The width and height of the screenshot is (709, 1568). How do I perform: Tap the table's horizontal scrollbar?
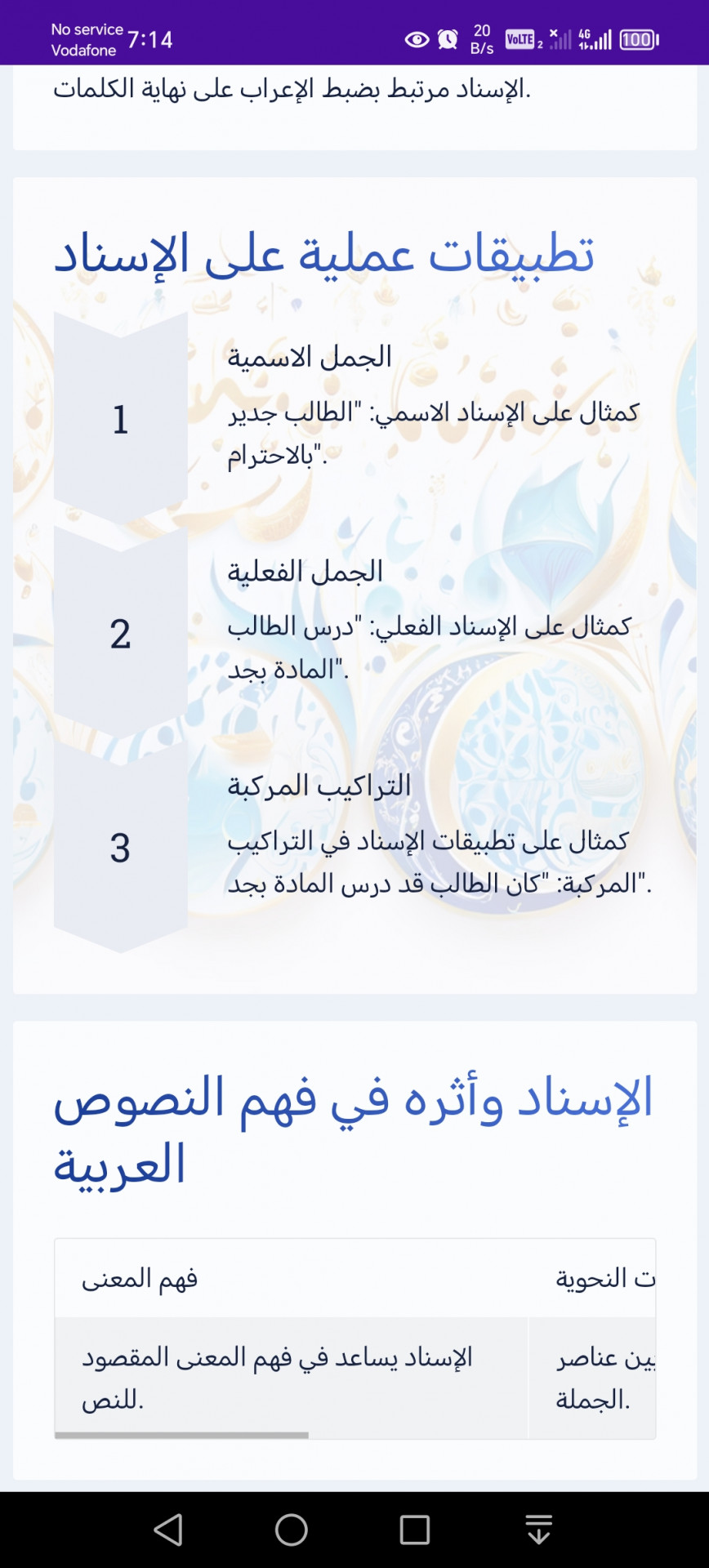point(181,1435)
